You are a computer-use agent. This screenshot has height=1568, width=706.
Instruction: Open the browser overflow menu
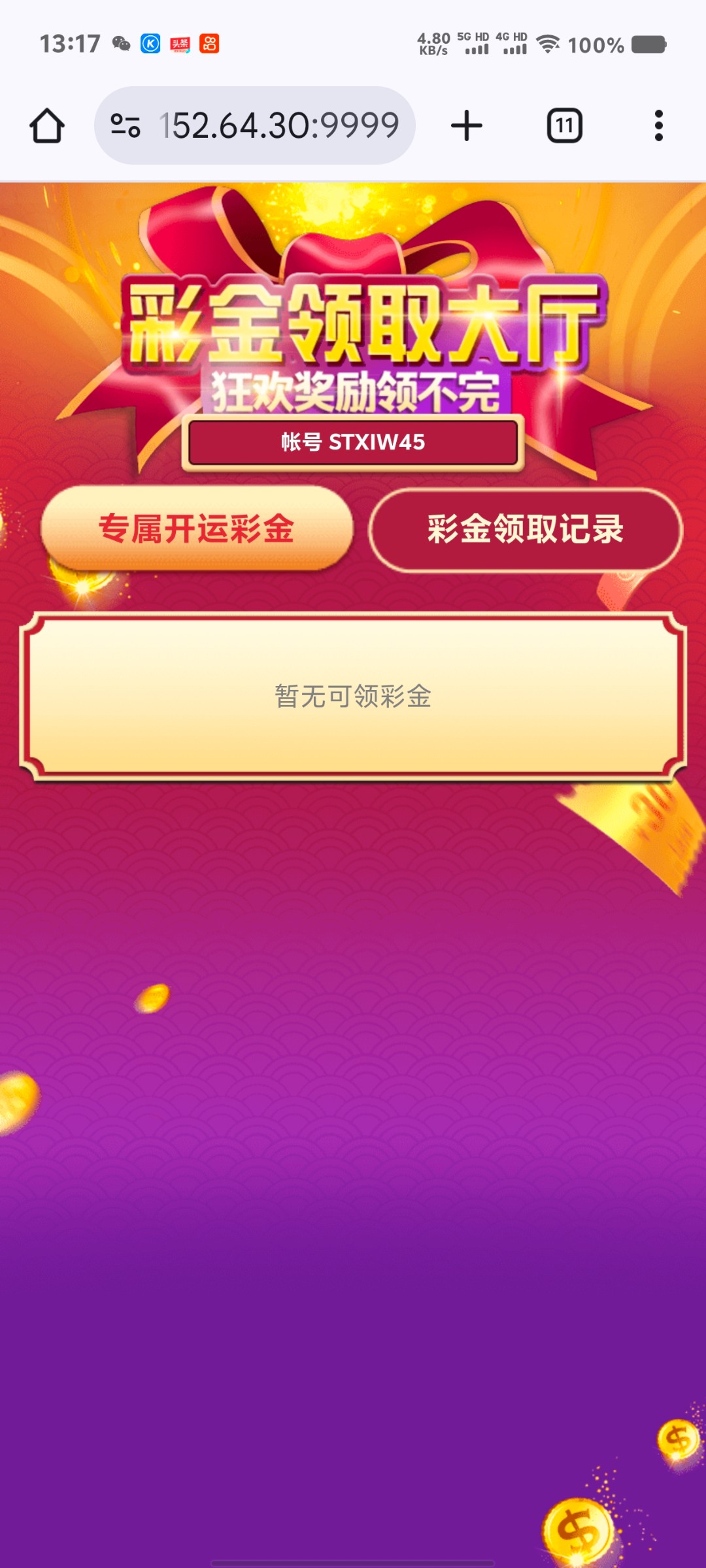coord(657,126)
